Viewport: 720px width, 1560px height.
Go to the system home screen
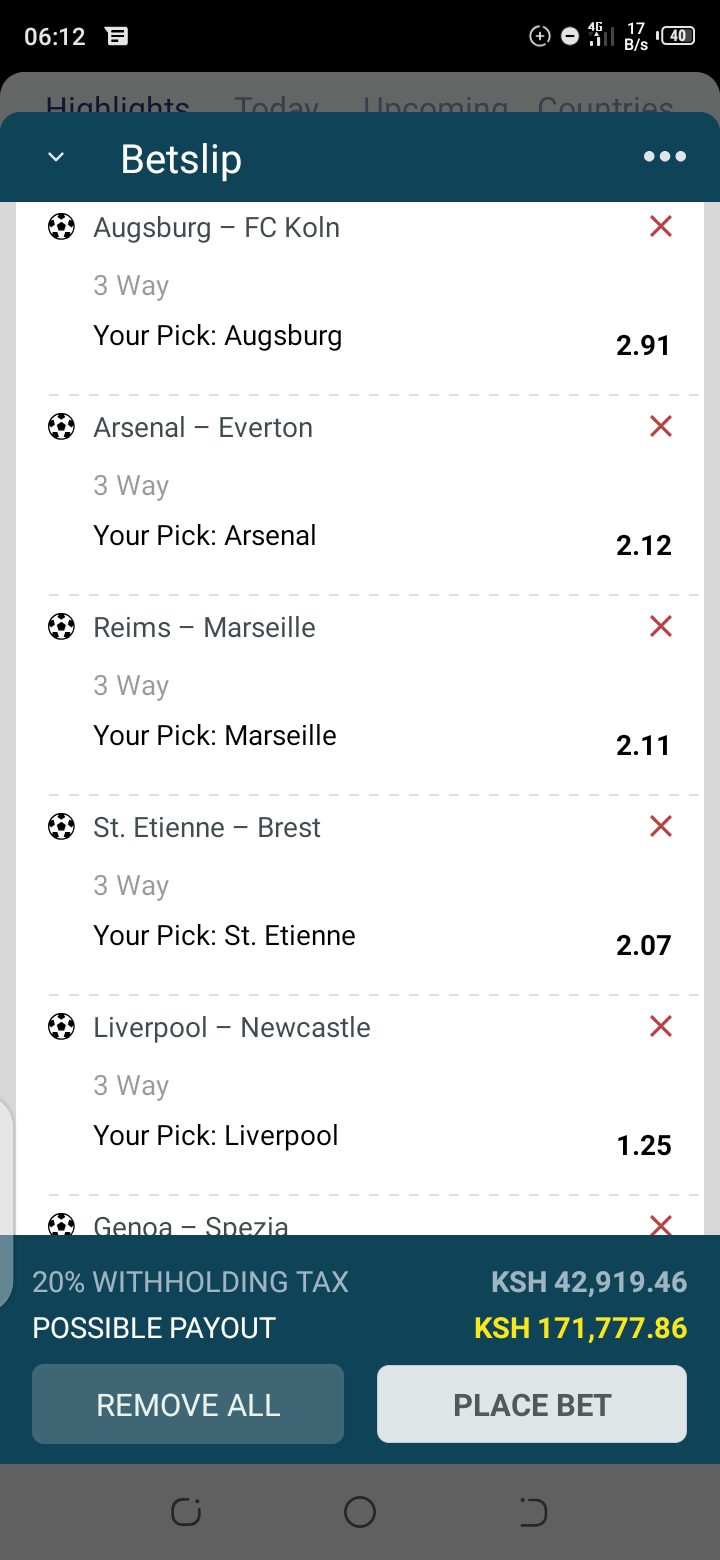click(x=360, y=1512)
